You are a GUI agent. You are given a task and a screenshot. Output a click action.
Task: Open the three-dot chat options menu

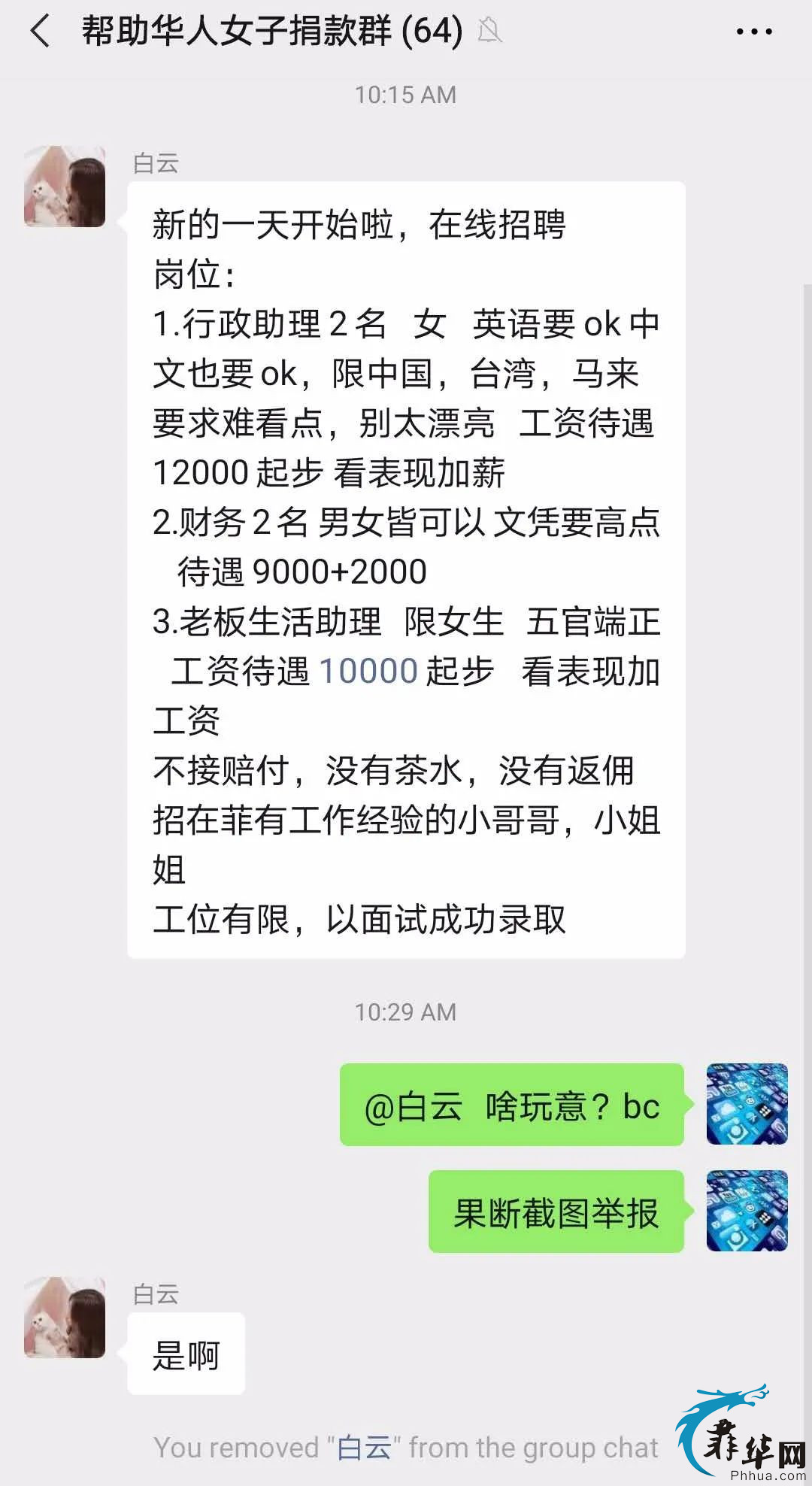click(753, 32)
